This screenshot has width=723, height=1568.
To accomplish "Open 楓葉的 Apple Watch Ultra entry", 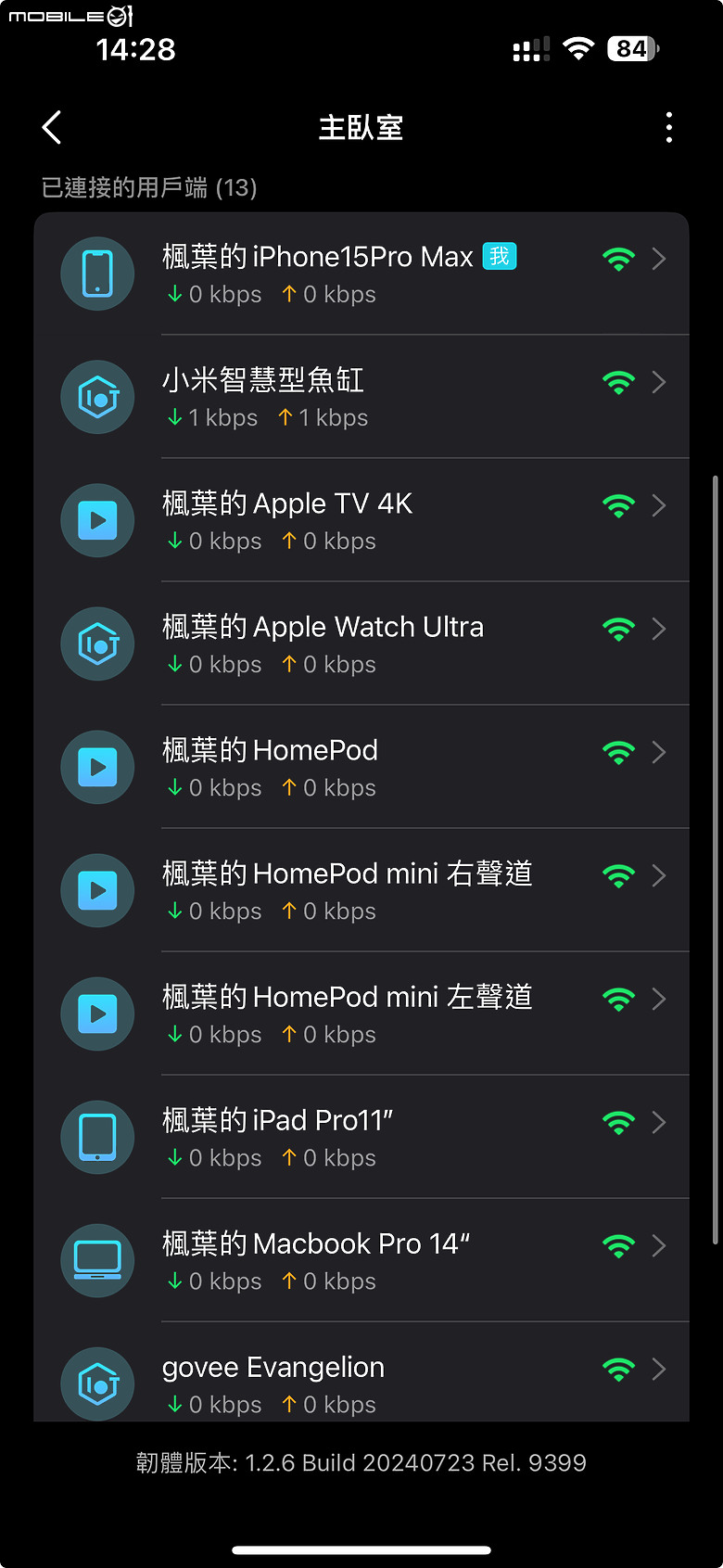I will [361, 644].
